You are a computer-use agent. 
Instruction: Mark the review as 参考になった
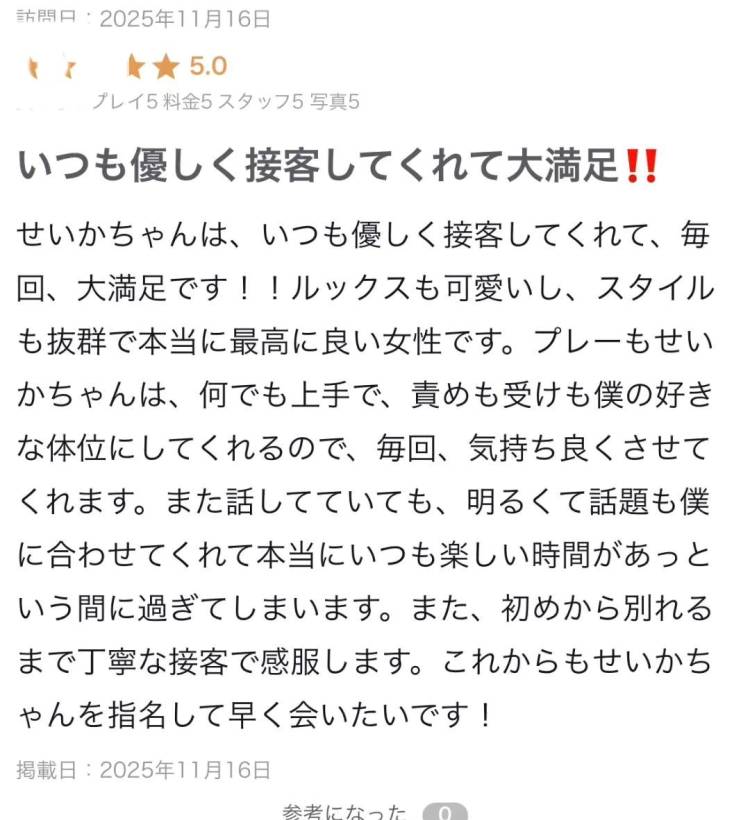[x=345, y=811]
